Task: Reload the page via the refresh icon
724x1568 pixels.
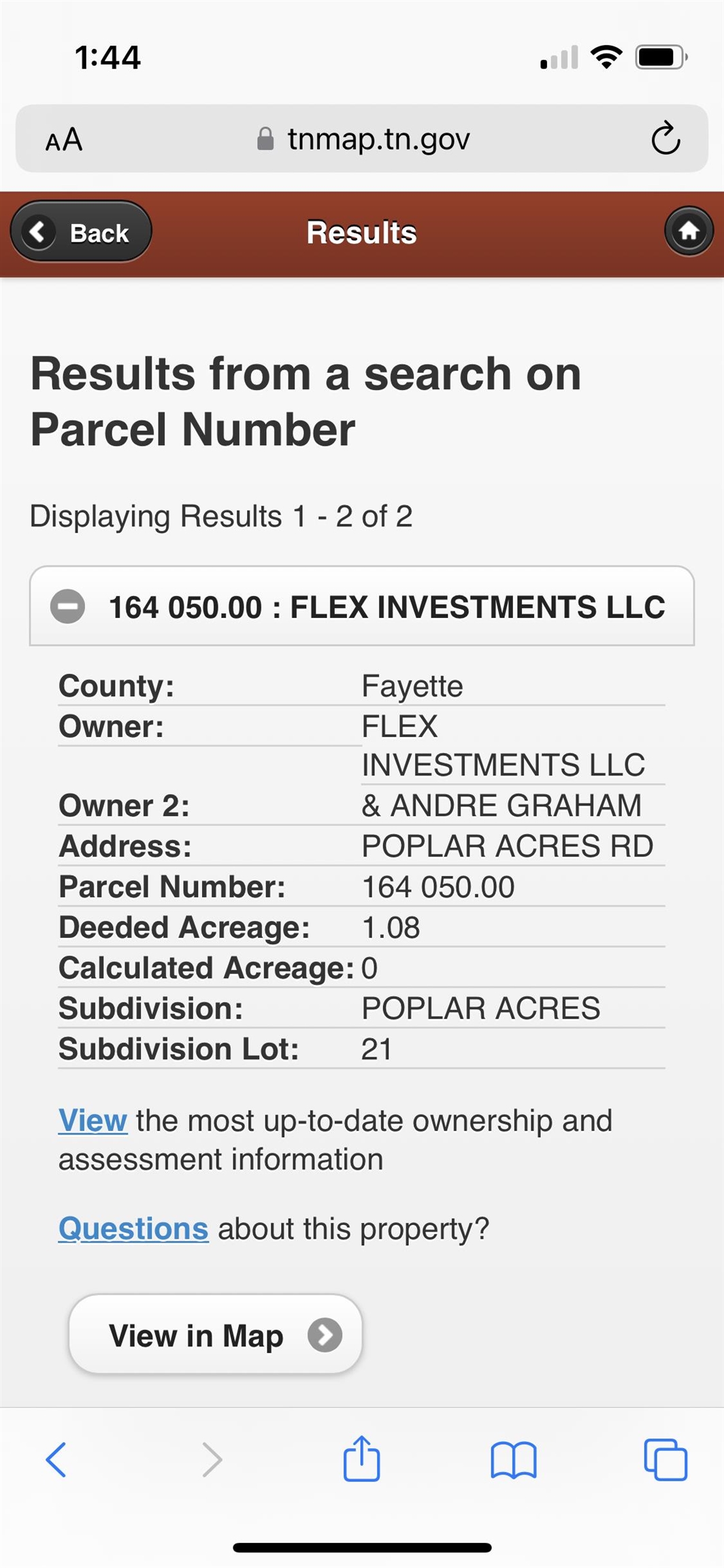Action: click(x=666, y=139)
